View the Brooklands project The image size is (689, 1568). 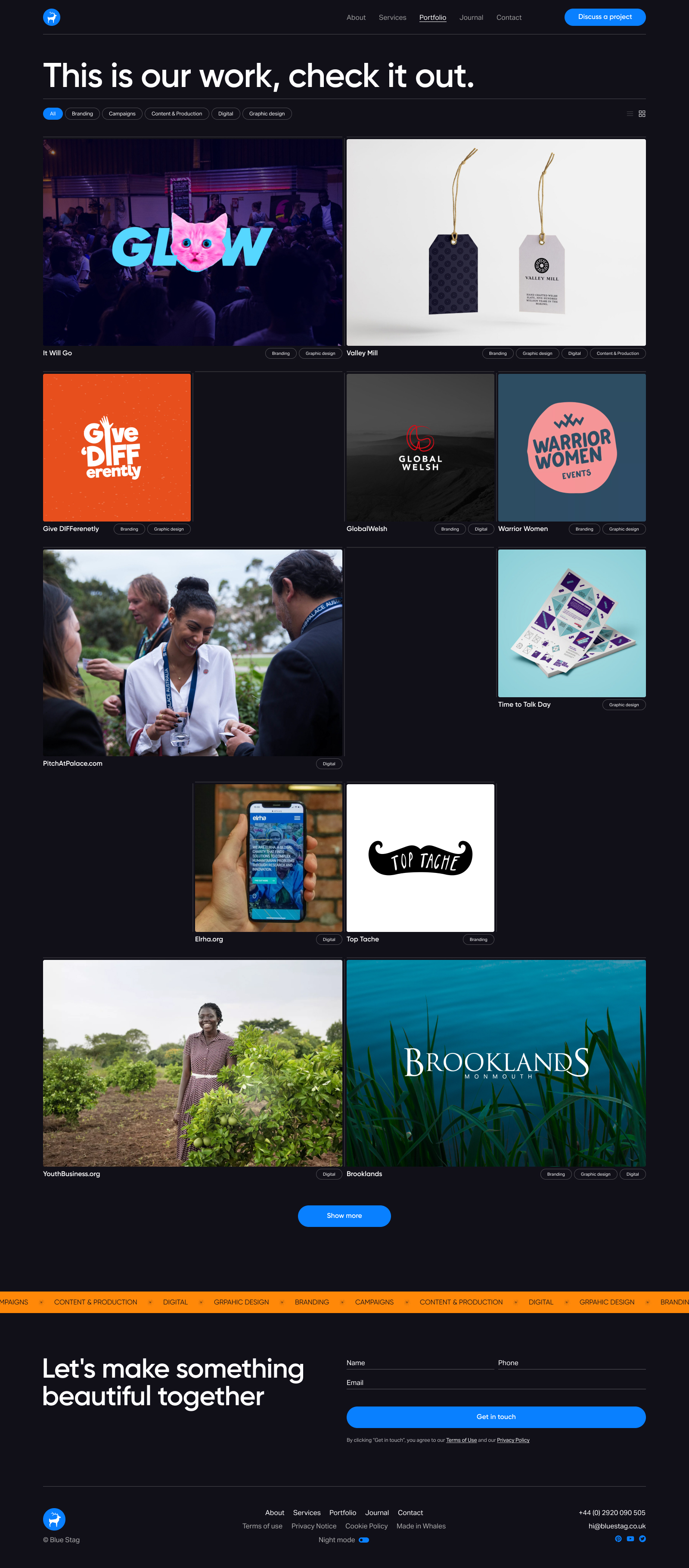point(496,1063)
